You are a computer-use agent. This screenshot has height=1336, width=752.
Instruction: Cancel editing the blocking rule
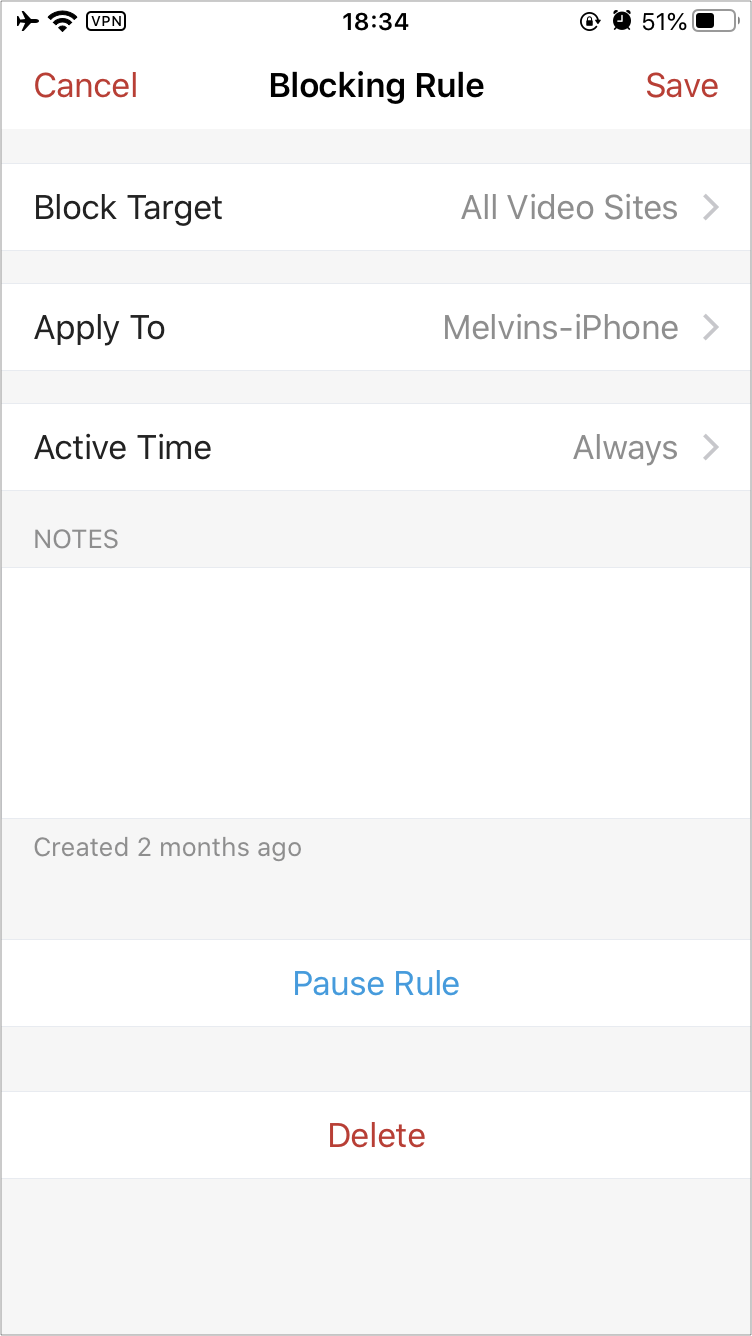[x=86, y=86]
